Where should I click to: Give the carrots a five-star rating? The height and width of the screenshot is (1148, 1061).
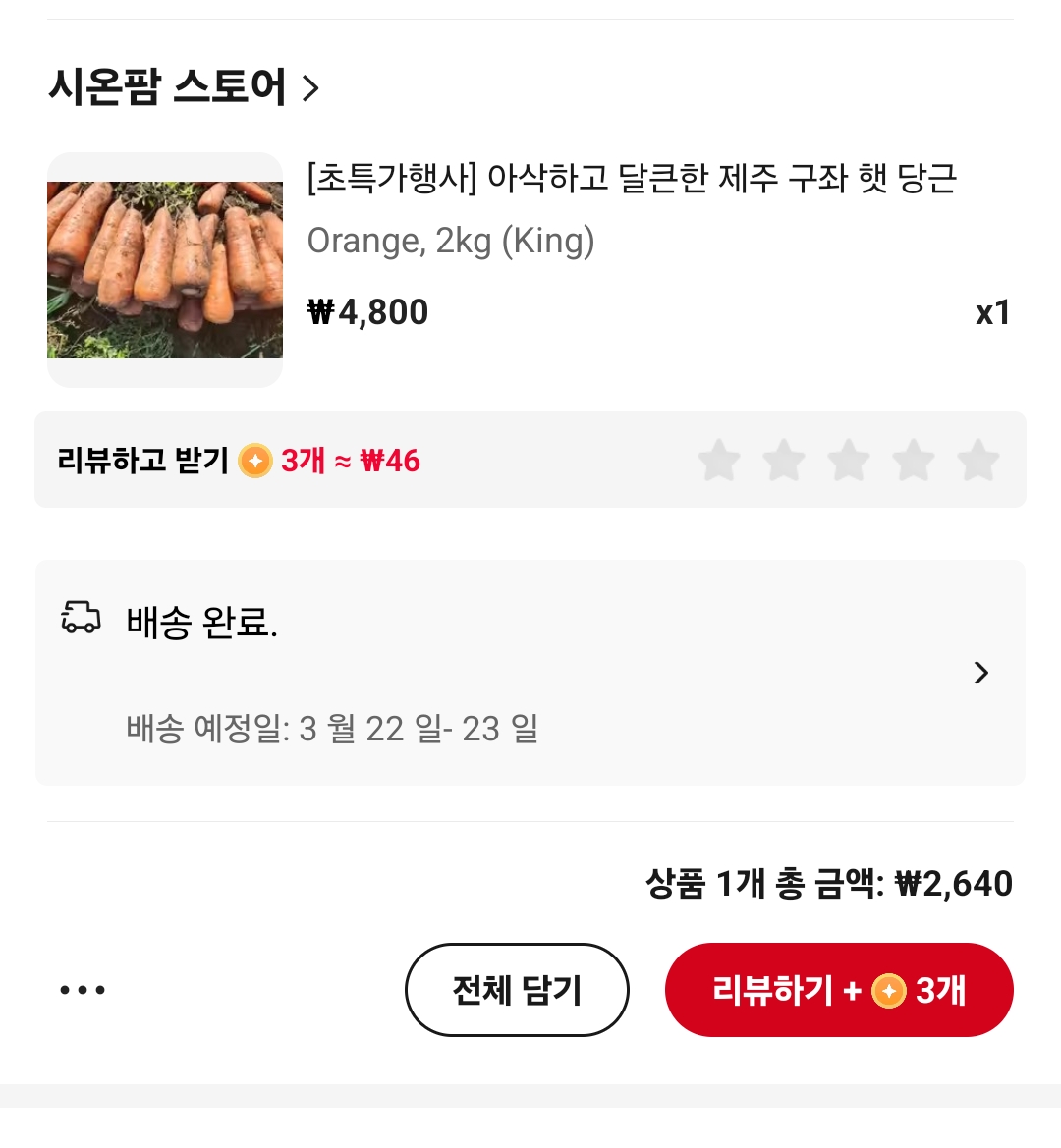[x=978, y=461]
